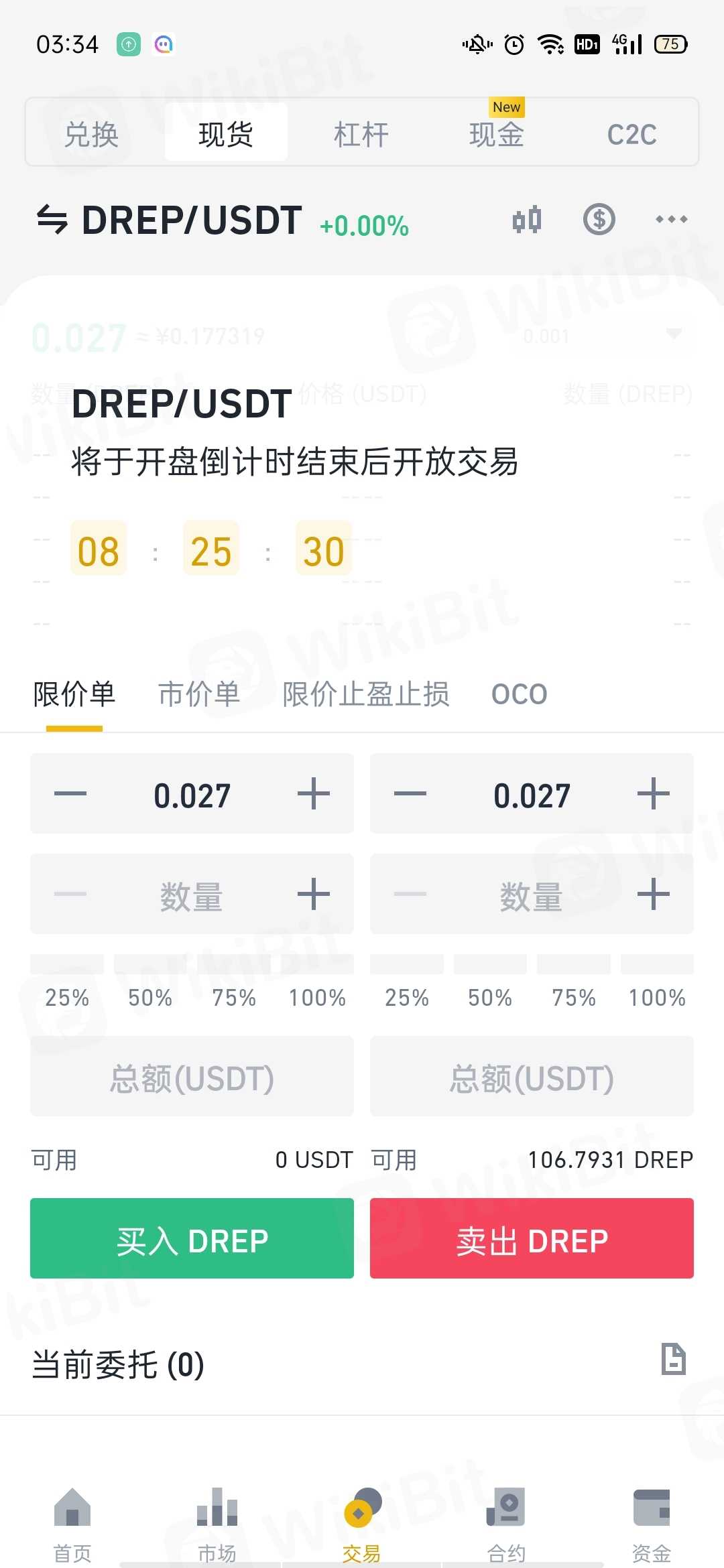724x1568 pixels.
Task: Open the order history document icon
Action: [x=673, y=1359]
